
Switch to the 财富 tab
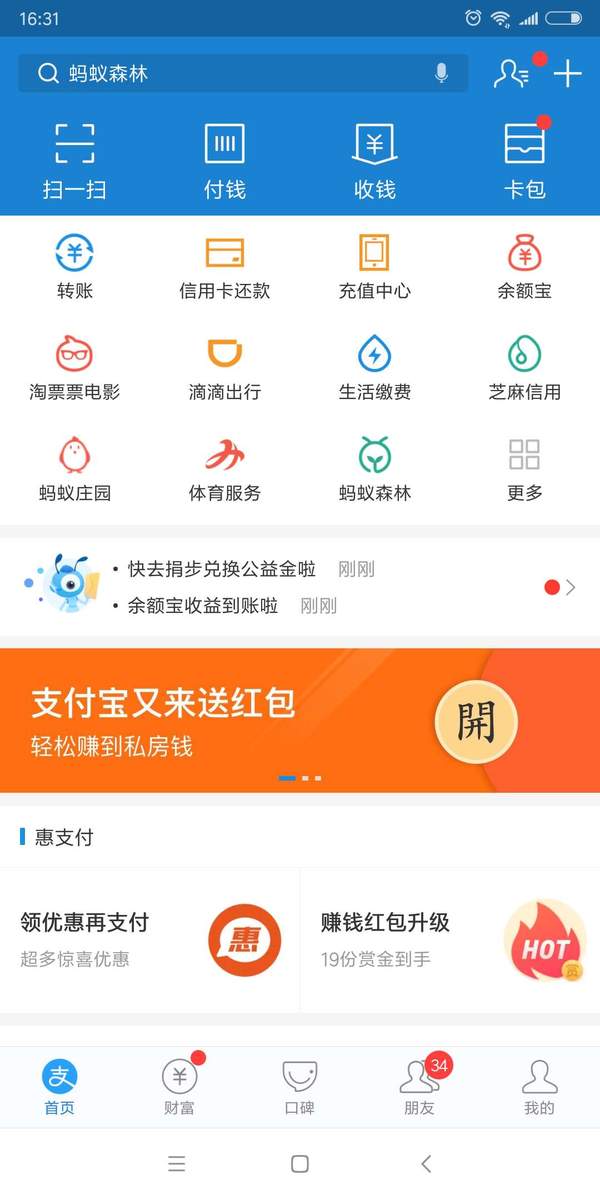tap(180, 1087)
